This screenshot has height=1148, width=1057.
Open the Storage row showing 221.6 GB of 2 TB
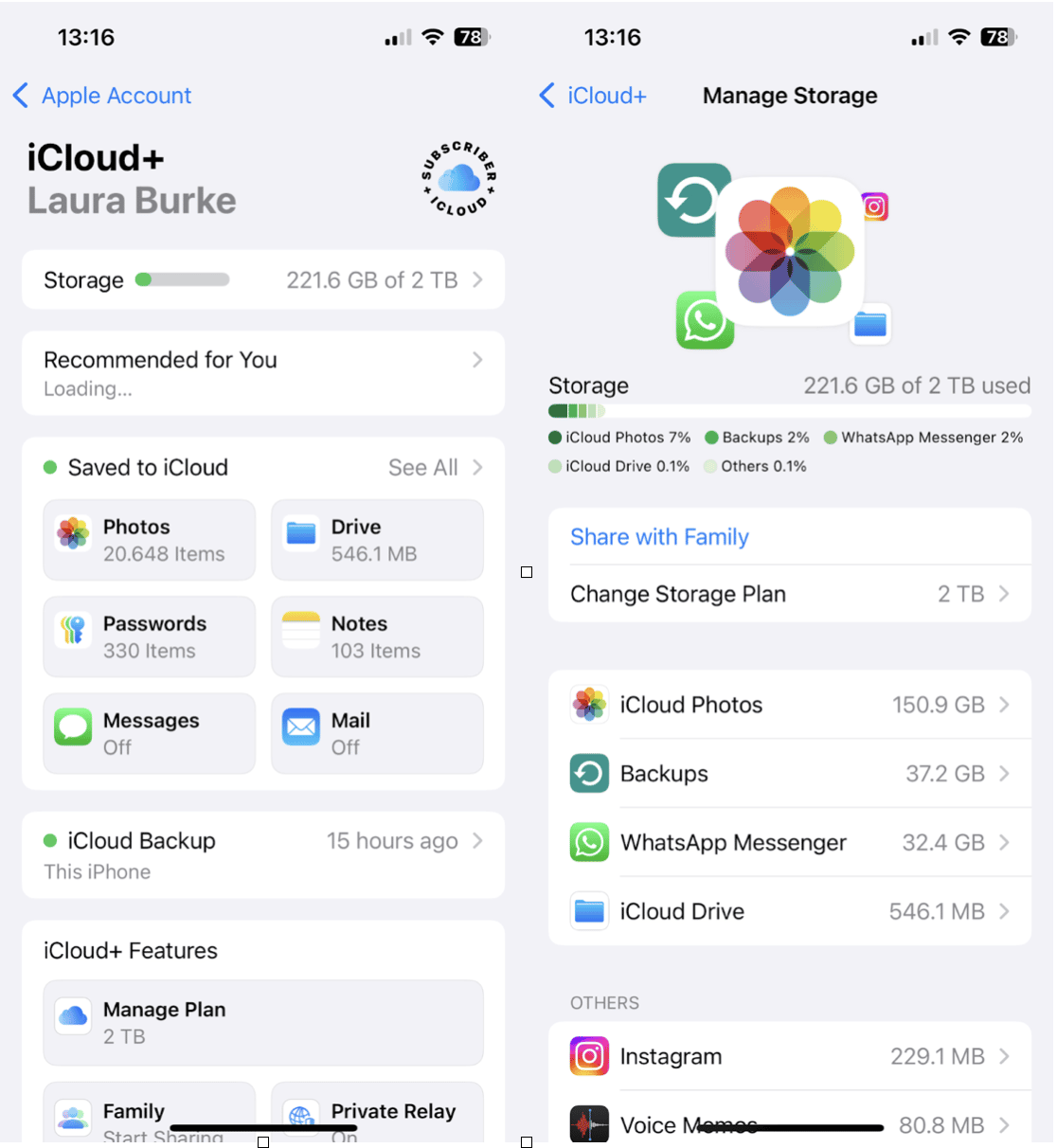[262, 280]
